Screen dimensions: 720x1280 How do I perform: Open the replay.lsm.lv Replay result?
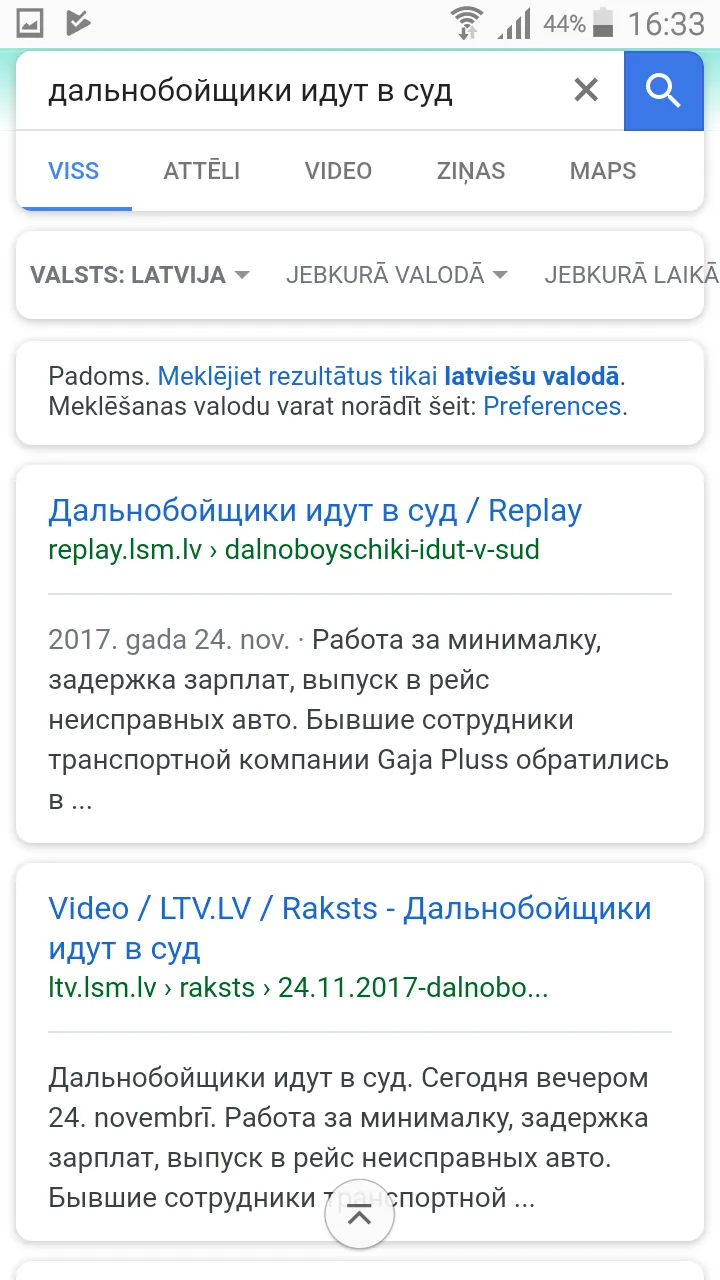315,511
